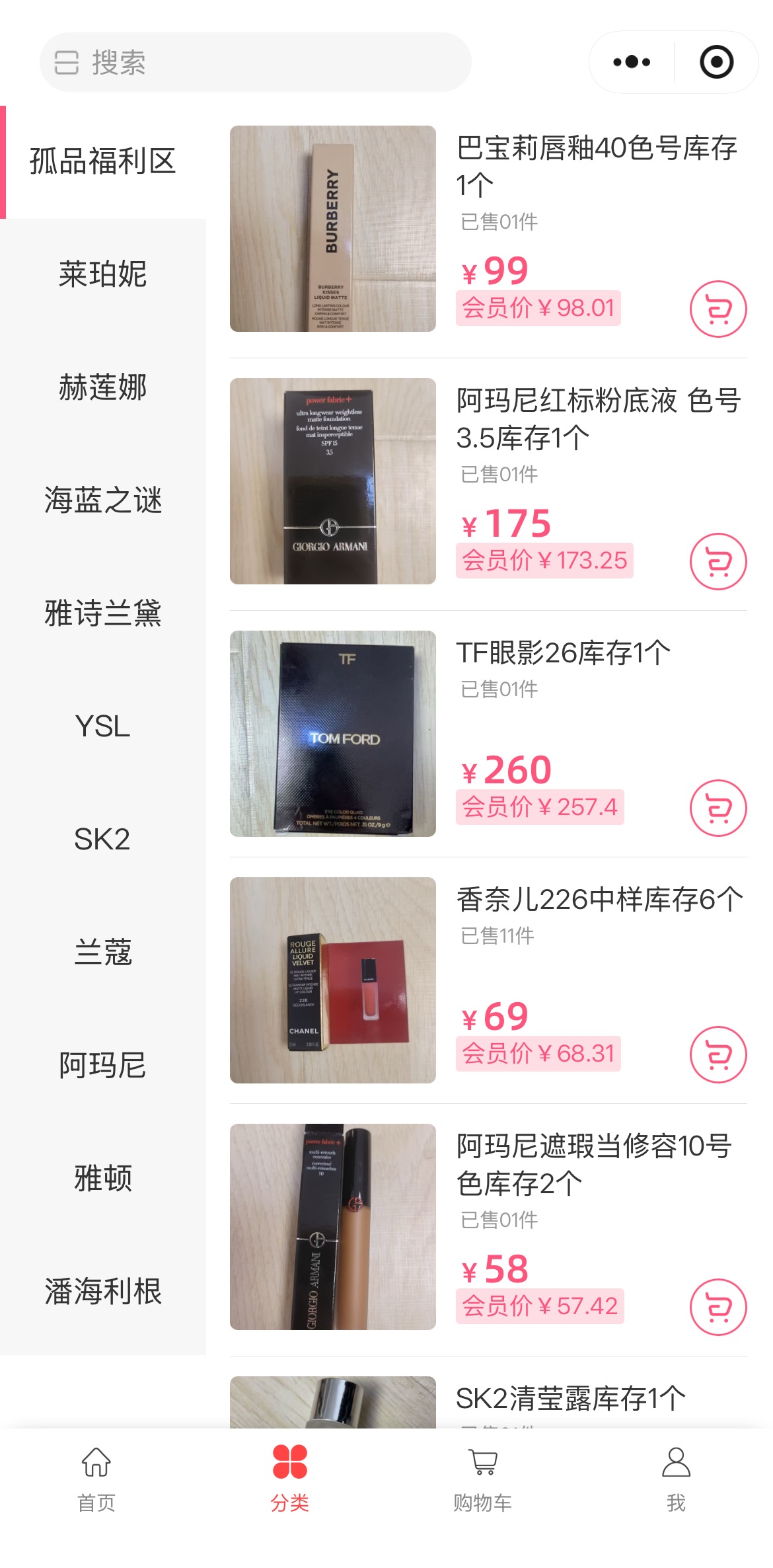Choose the YSL category
The image size is (773, 1568).
click(102, 726)
